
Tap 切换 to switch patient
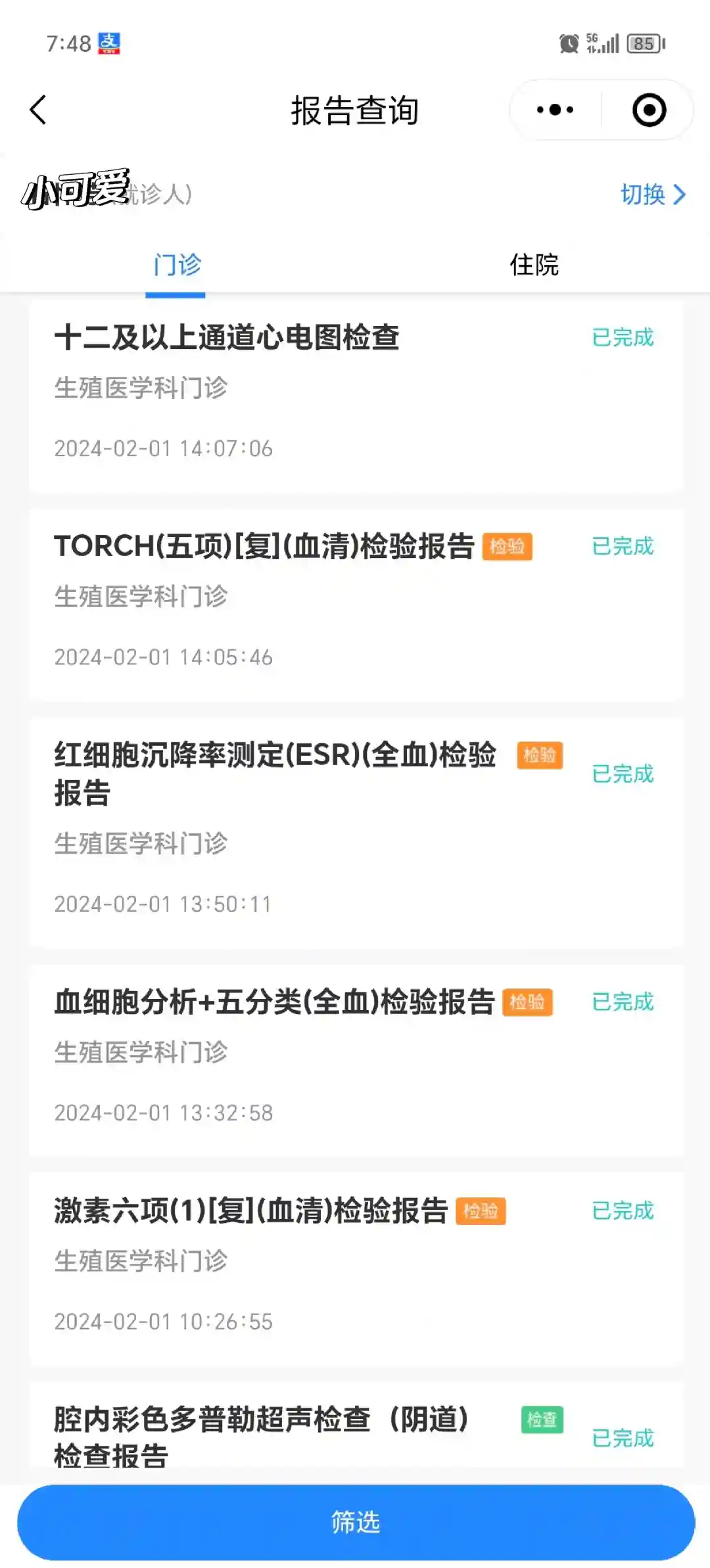(x=652, y=195)
